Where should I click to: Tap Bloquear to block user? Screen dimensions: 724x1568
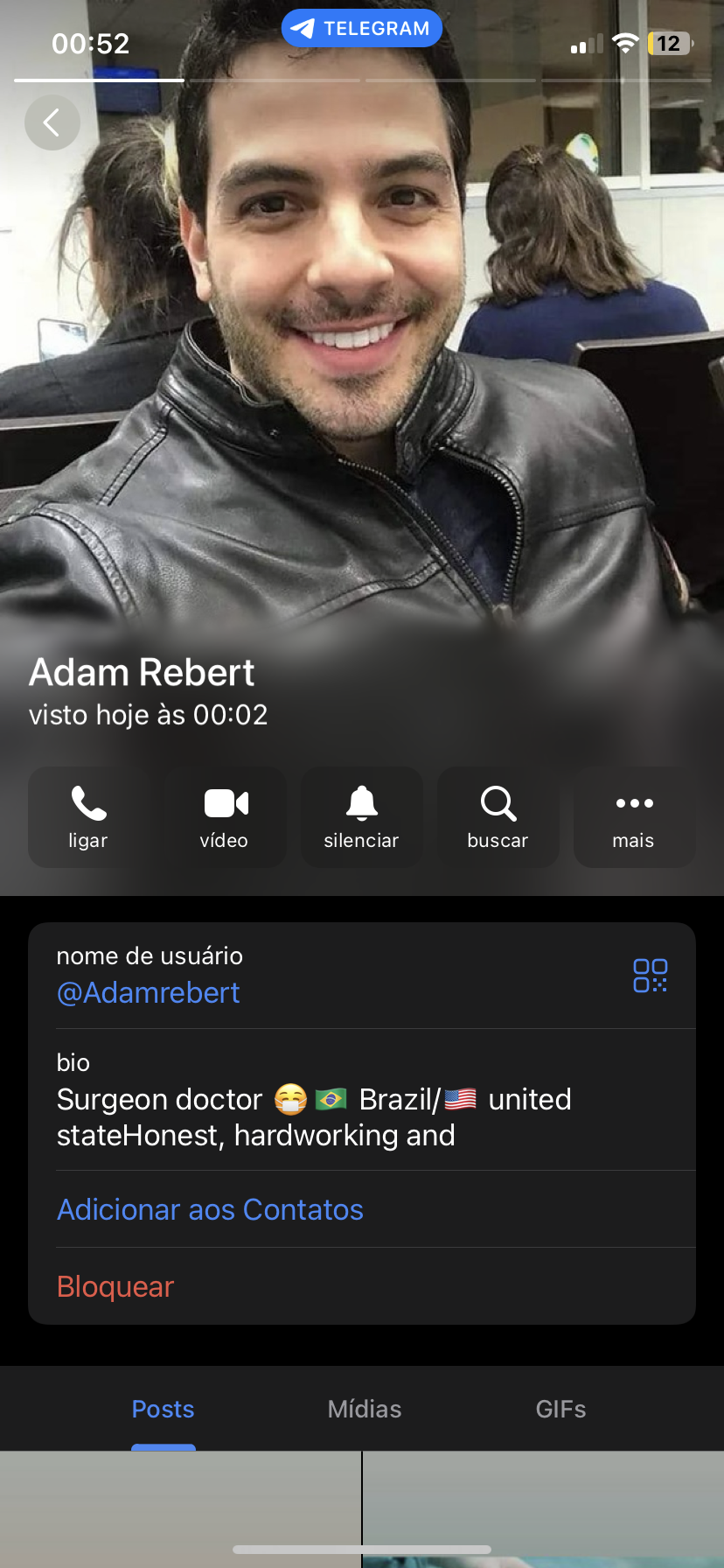pyautogui.click(x=115, y=1286)
